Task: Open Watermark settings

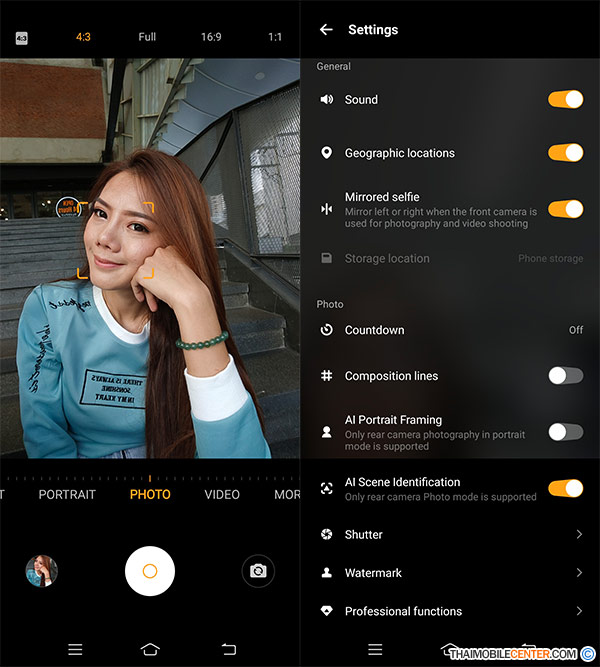Action: pos(450,573)
